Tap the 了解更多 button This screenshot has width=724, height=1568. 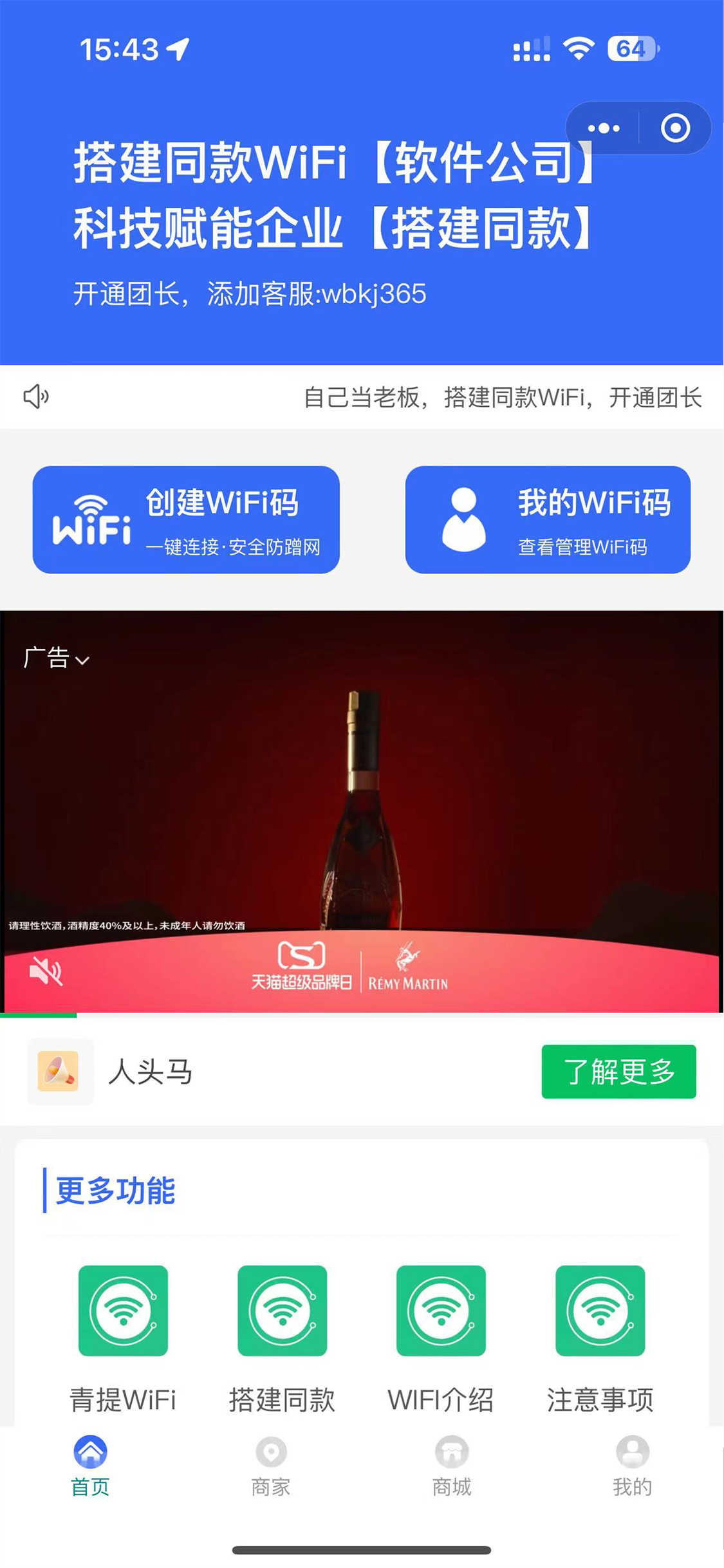[x=618, y=1071]
